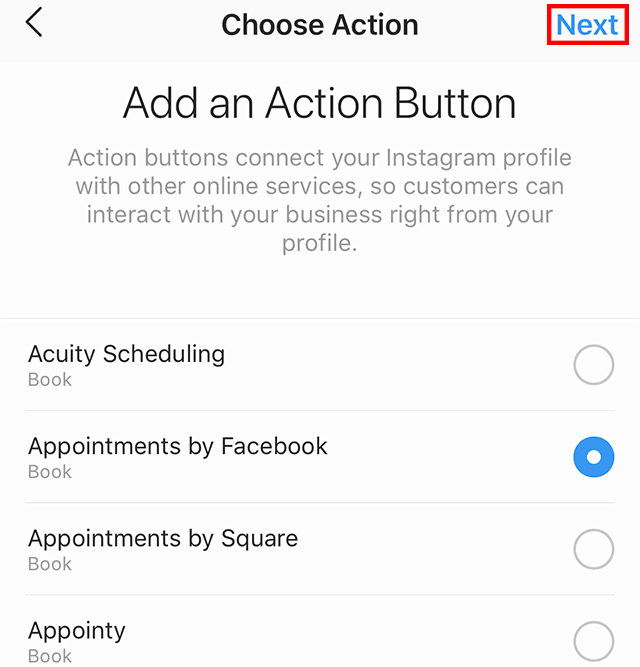Select the Acuity Scheduling option
Screen dimensions: 640x667
point(593,366)
